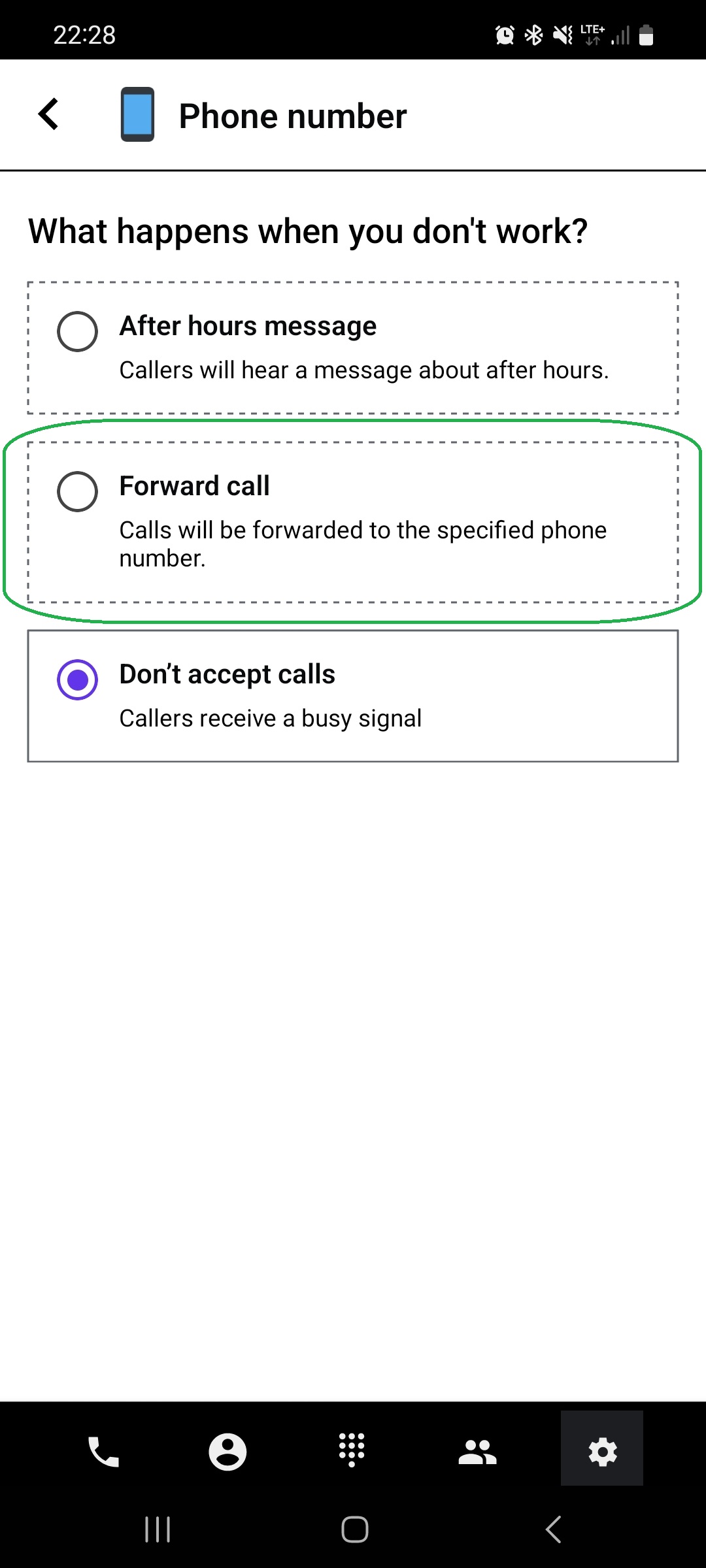Viewport: 706px width, 1568px height.
Task: Switch to the contacts group tab
Action: tap(477, 1452)
